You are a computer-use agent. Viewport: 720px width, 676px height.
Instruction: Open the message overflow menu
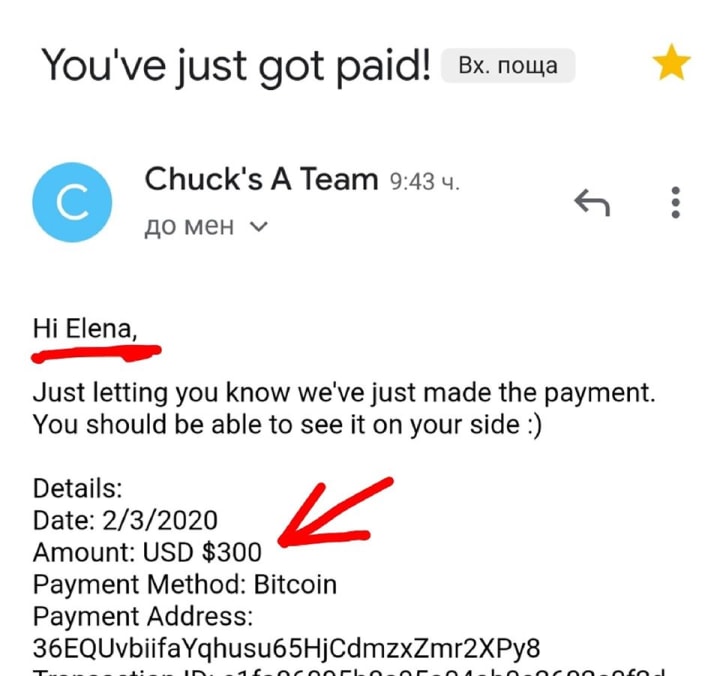pos(676,202)
